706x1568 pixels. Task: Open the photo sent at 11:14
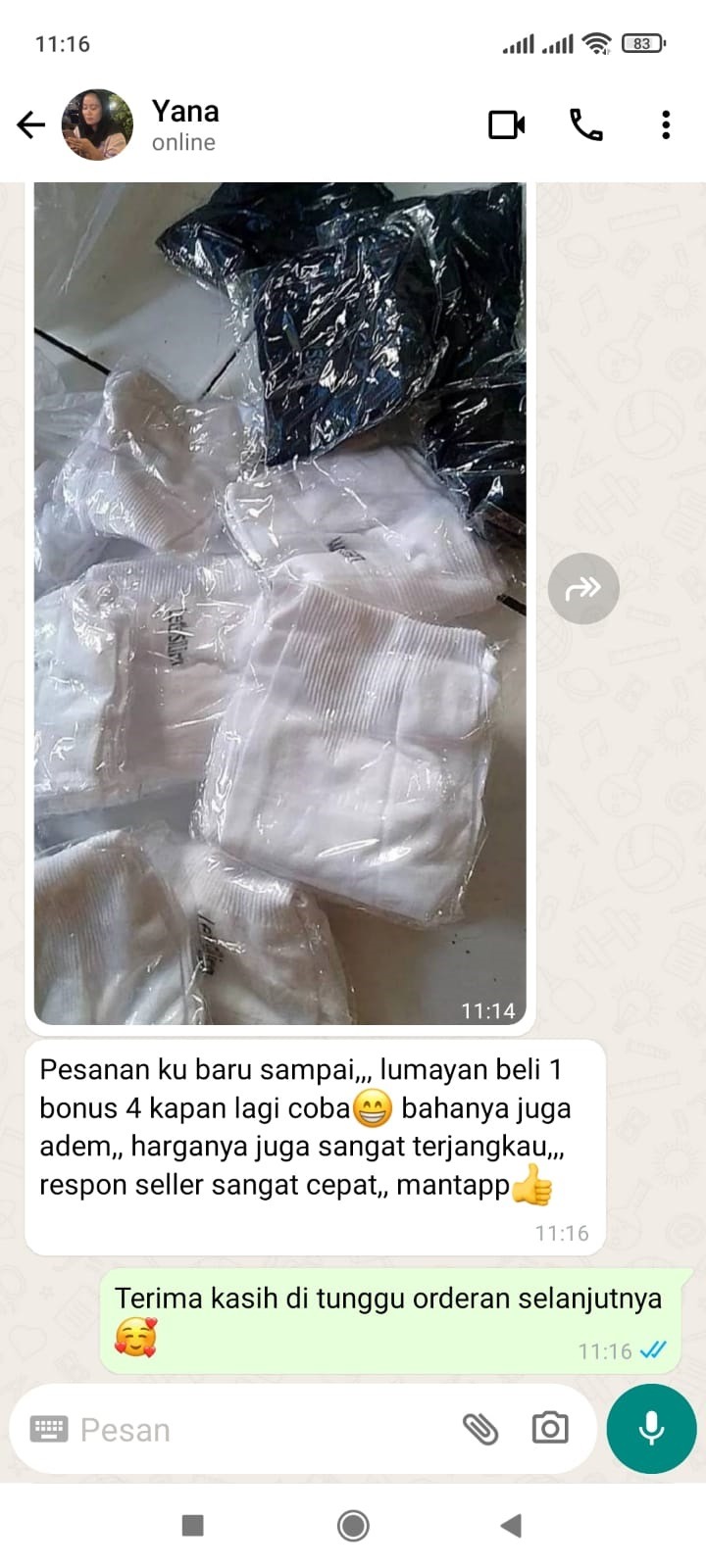pyautogui.click(x=279, y=603)
